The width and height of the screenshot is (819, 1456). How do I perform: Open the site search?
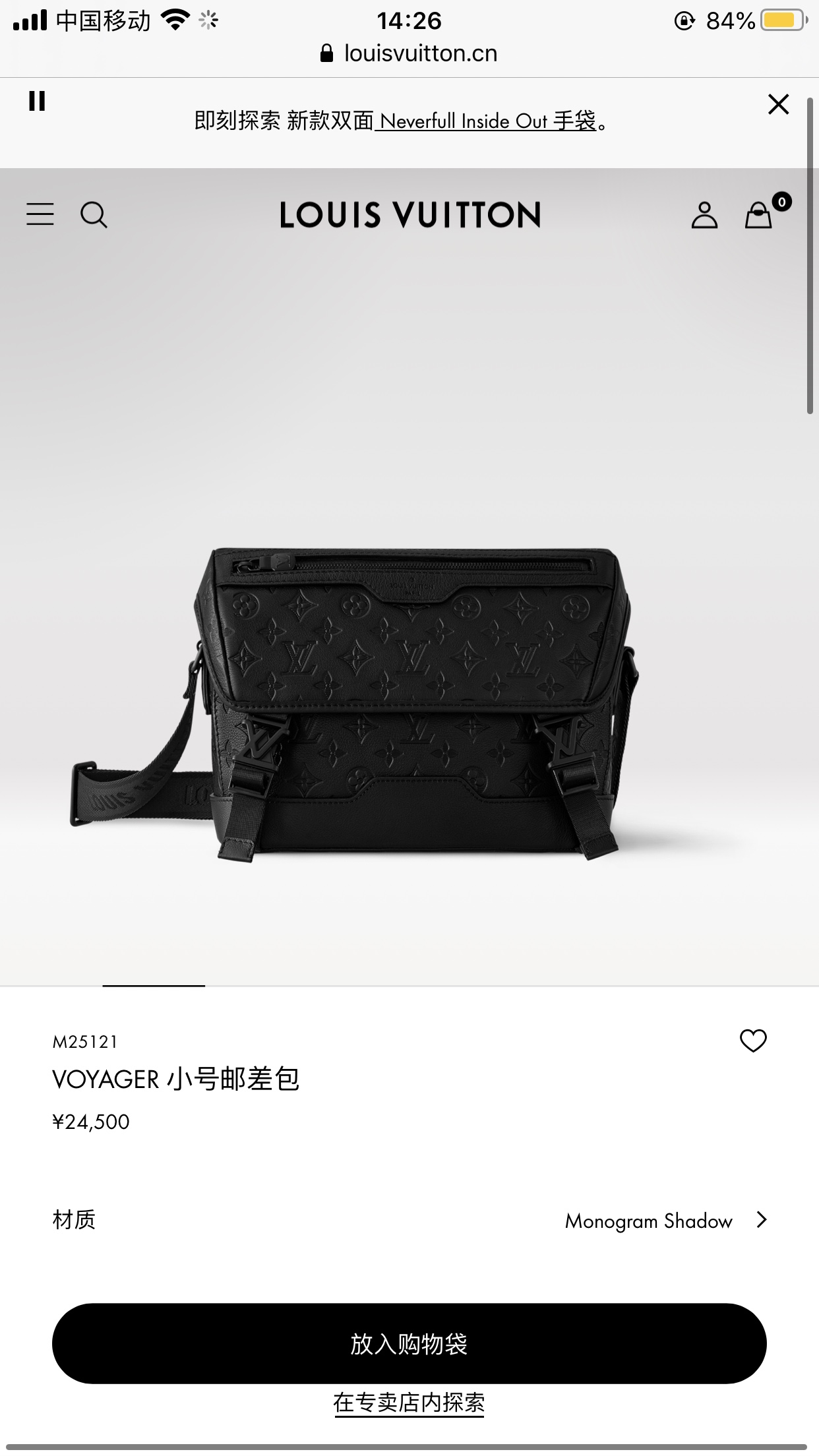[x=94, y=215]
